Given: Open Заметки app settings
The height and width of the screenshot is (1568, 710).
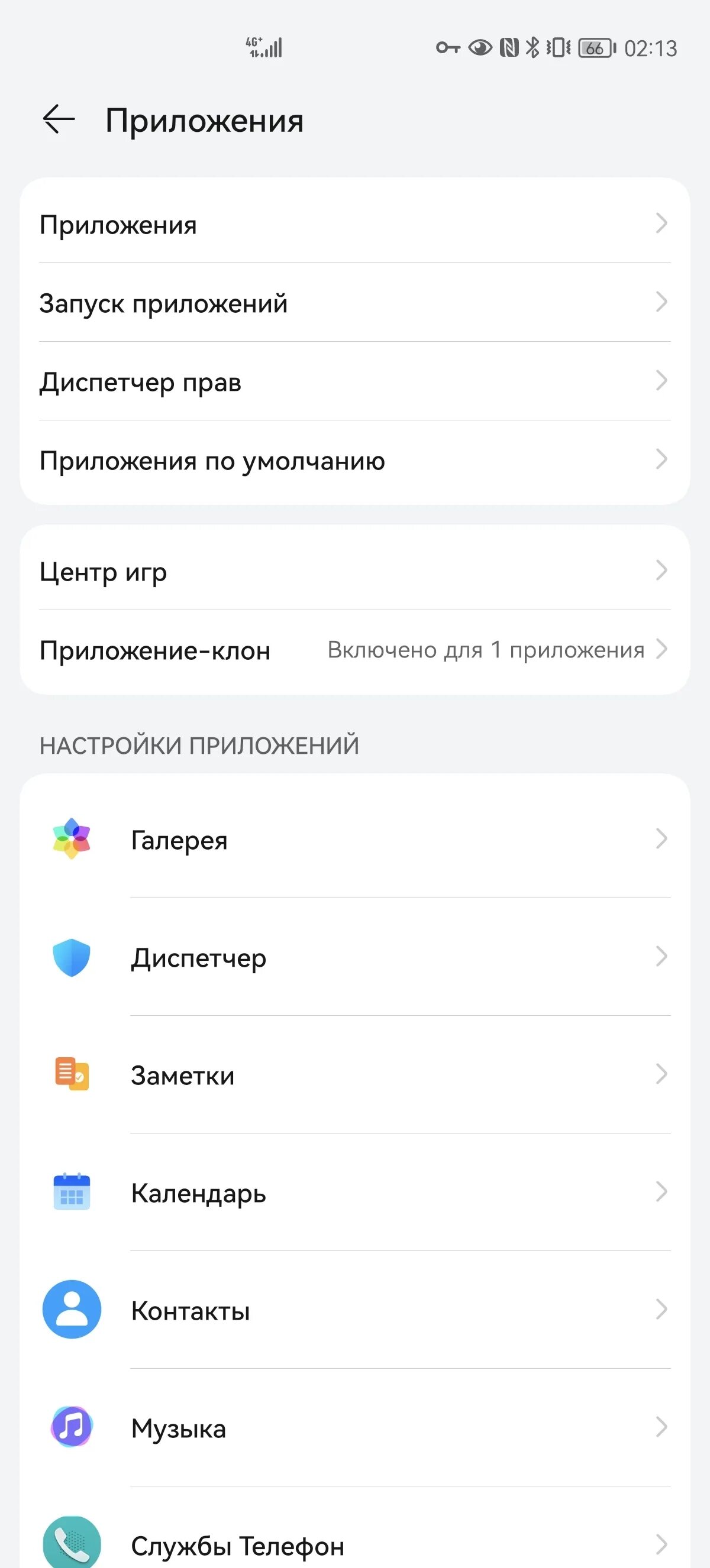Looking at the screenshot, I should point(354,1075).
